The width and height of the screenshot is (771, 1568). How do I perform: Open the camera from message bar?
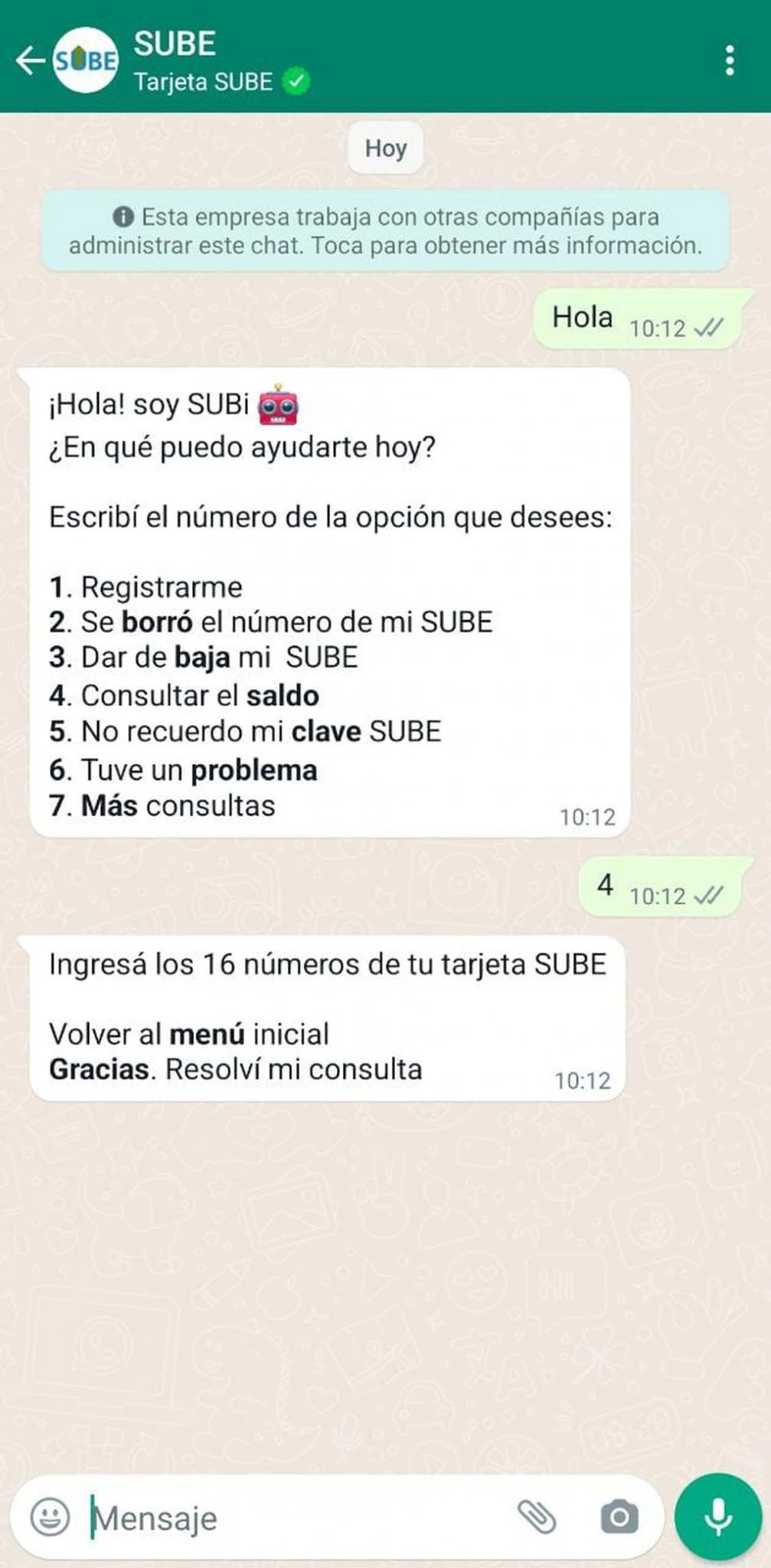(619, 1517)
